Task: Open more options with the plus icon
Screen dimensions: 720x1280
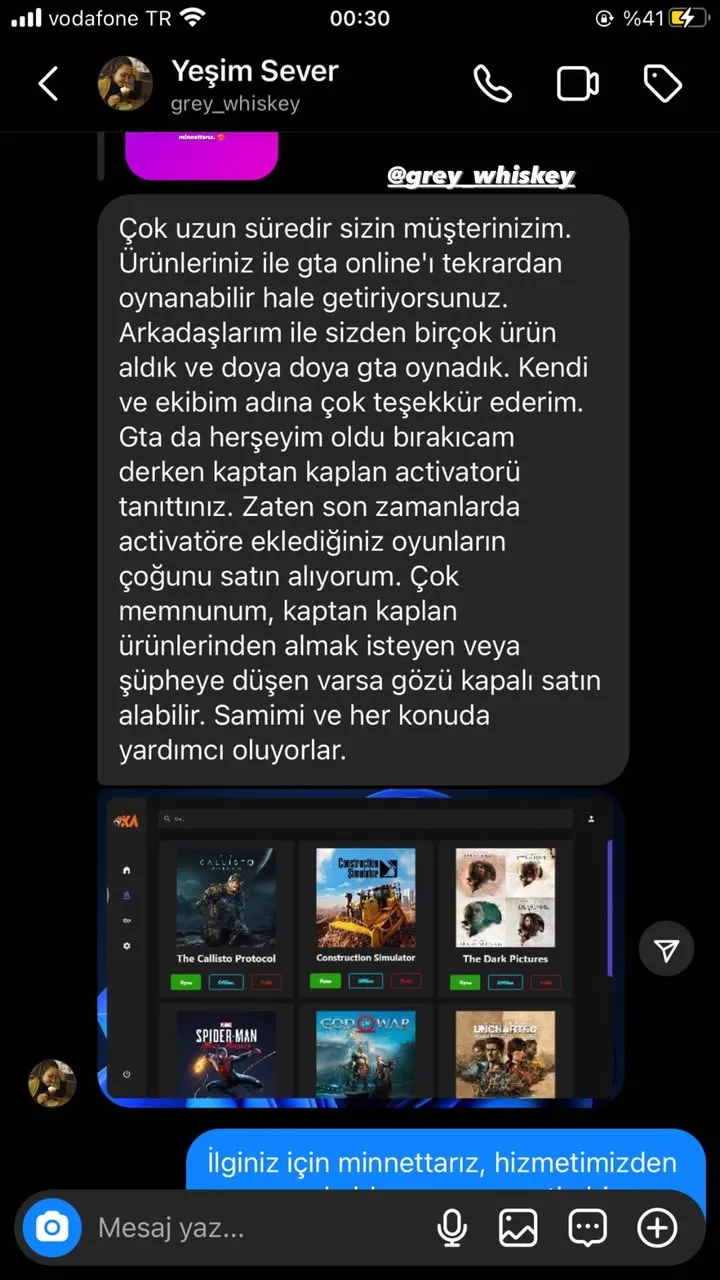Action: (x=657, y=1227)
